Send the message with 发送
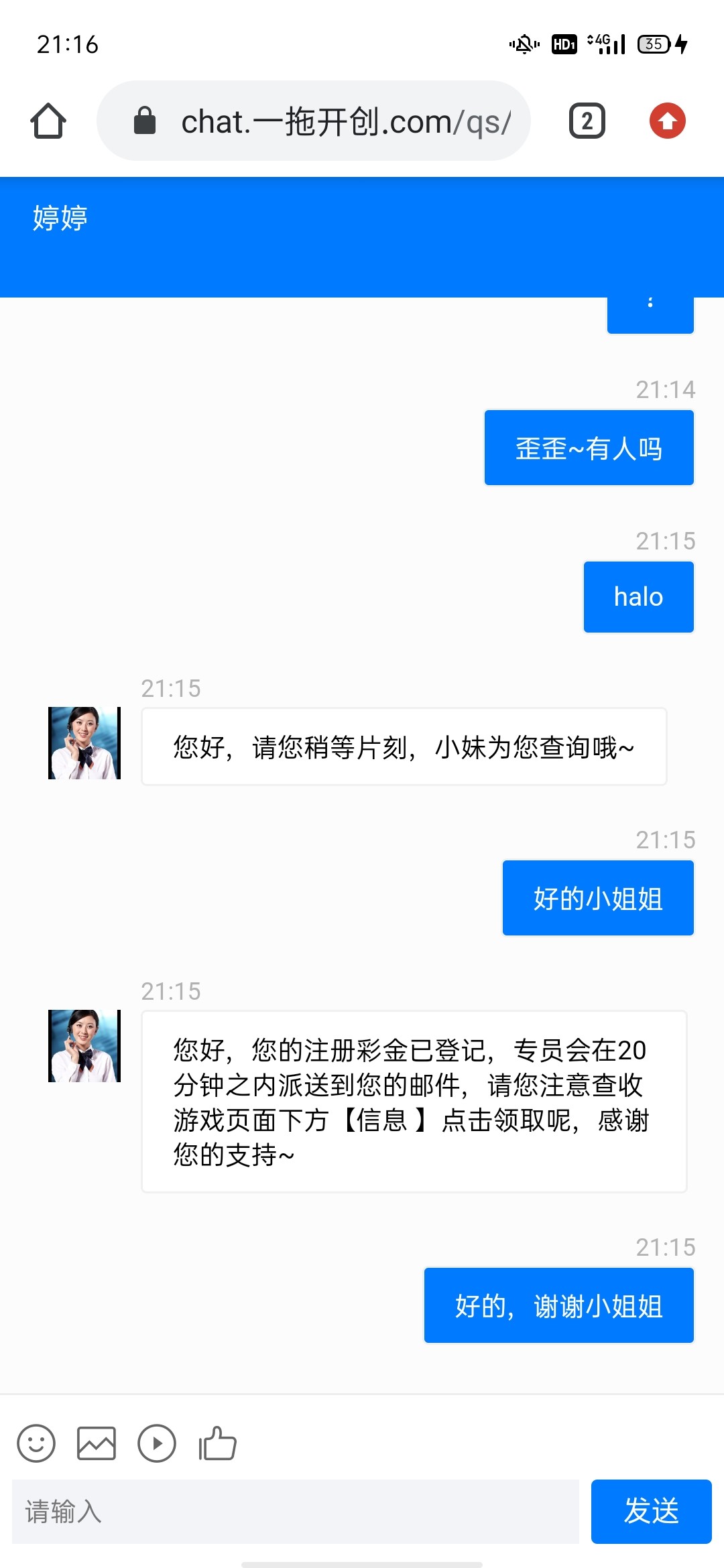The height and width of the screenshot is (1568, 724). [x=651, y=1512]
